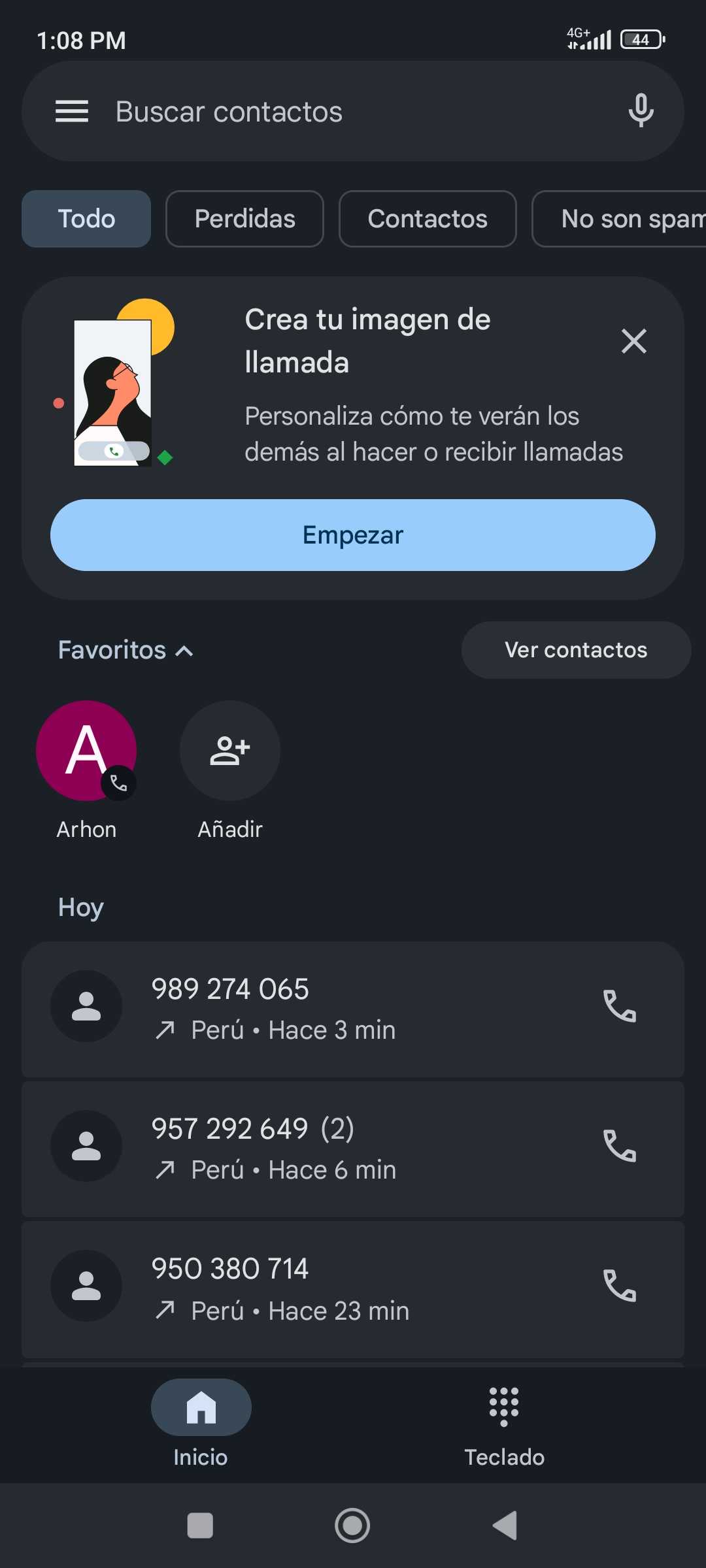Viewport: 706px width, 1568px height.
Task: Open Ver contactos
Action: tap(576, 650)
